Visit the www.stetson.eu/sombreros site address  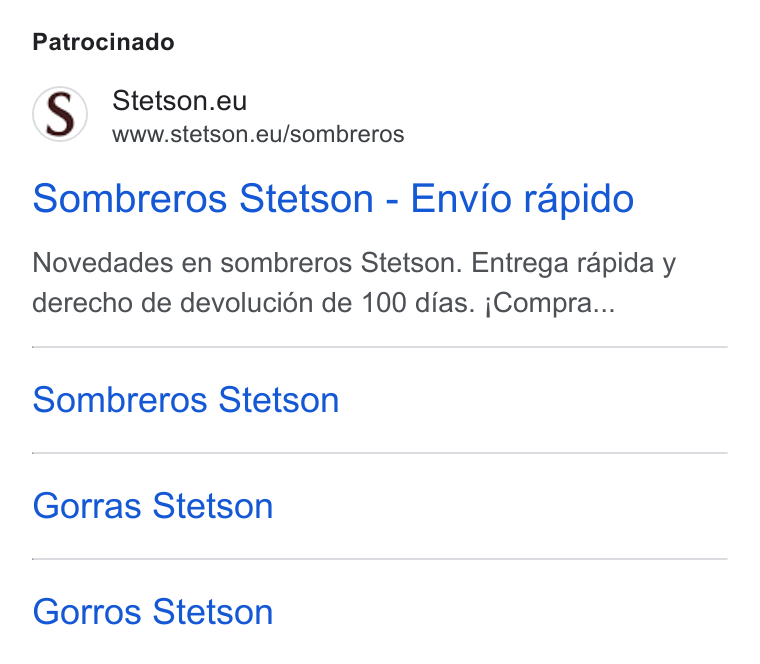(x=258, y=134)
